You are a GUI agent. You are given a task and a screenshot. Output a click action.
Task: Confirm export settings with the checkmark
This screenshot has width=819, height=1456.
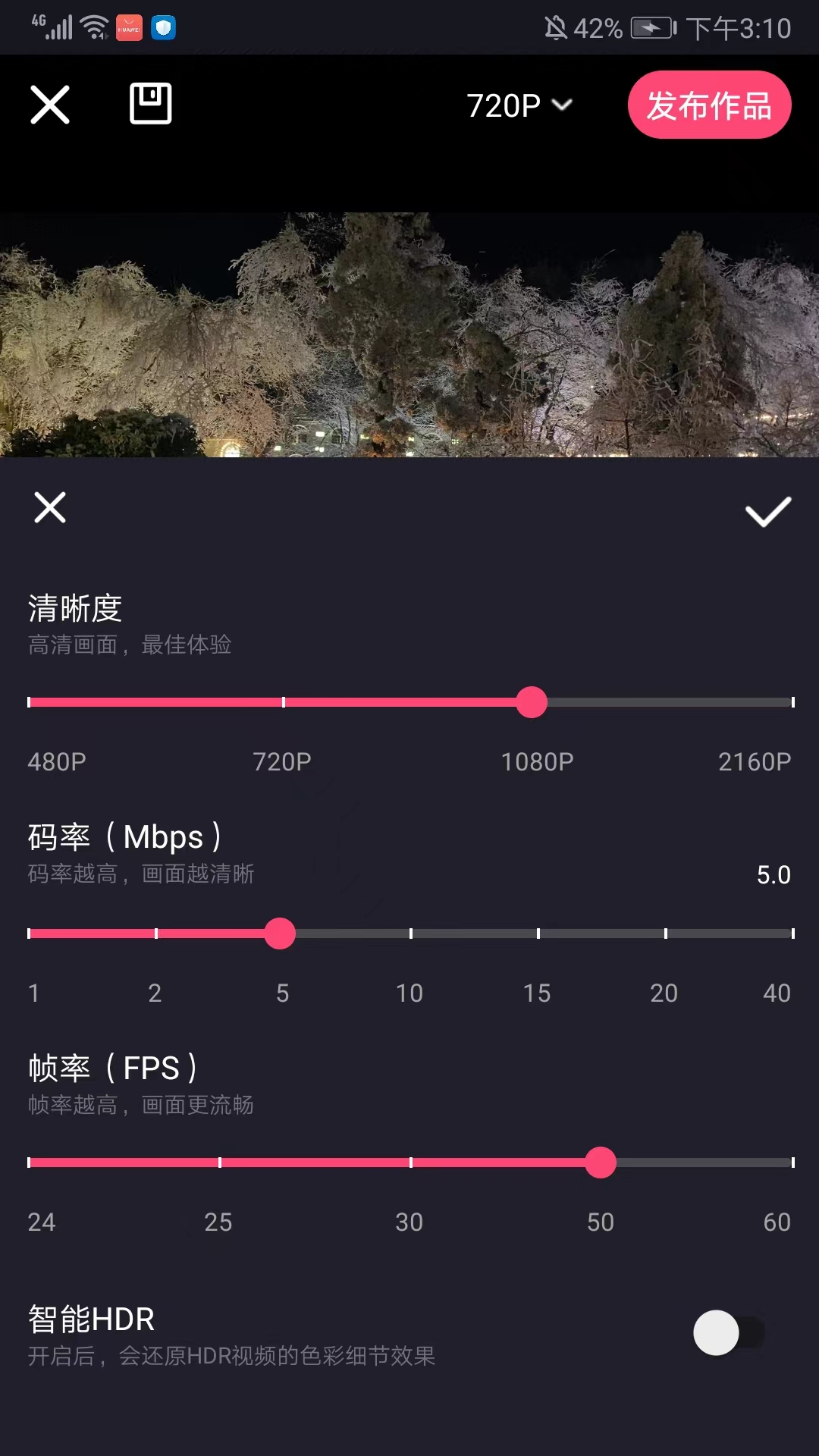tap(767, 512)
